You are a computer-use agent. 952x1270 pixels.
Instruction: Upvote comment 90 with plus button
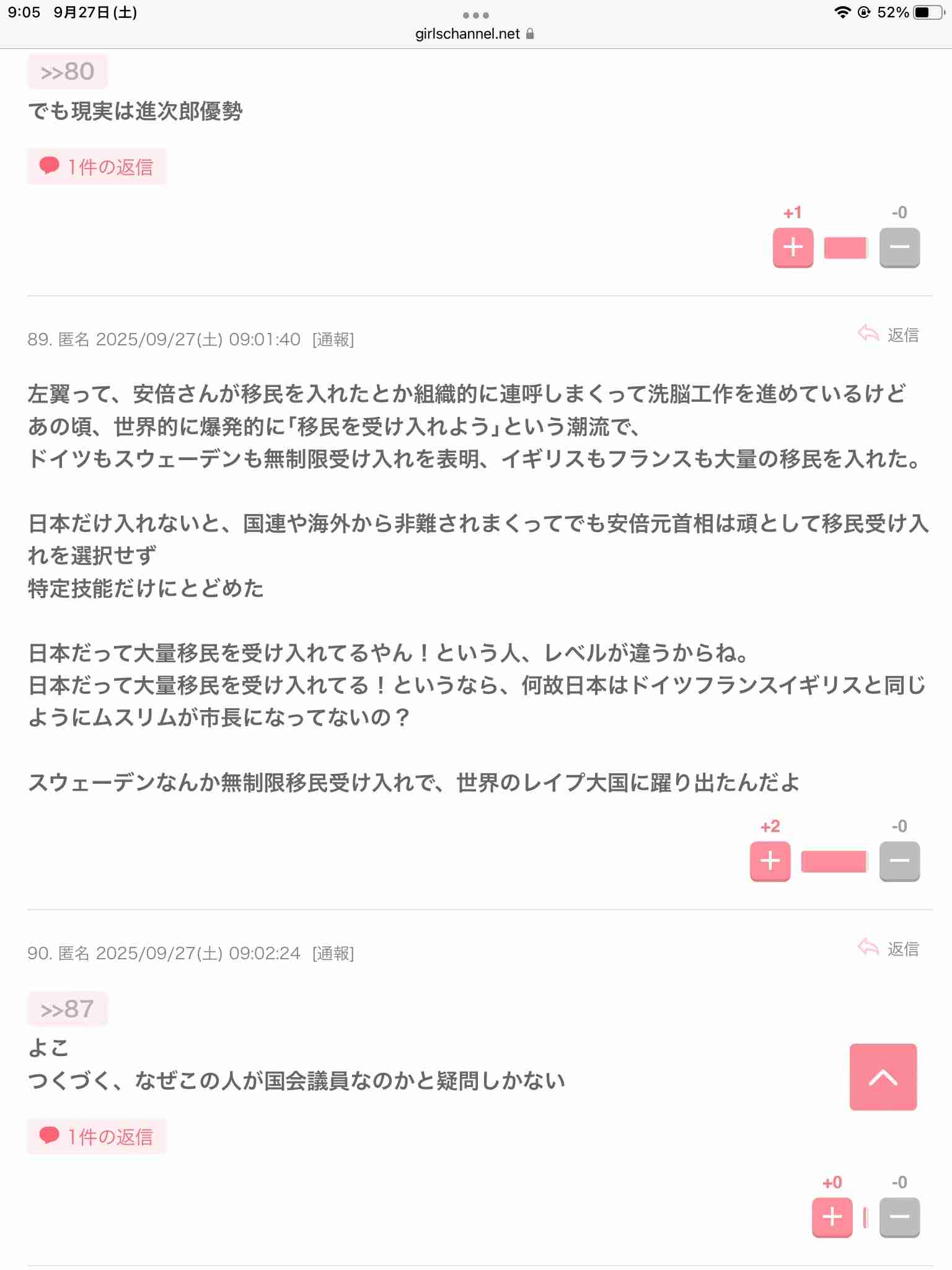click(832, 1217)
